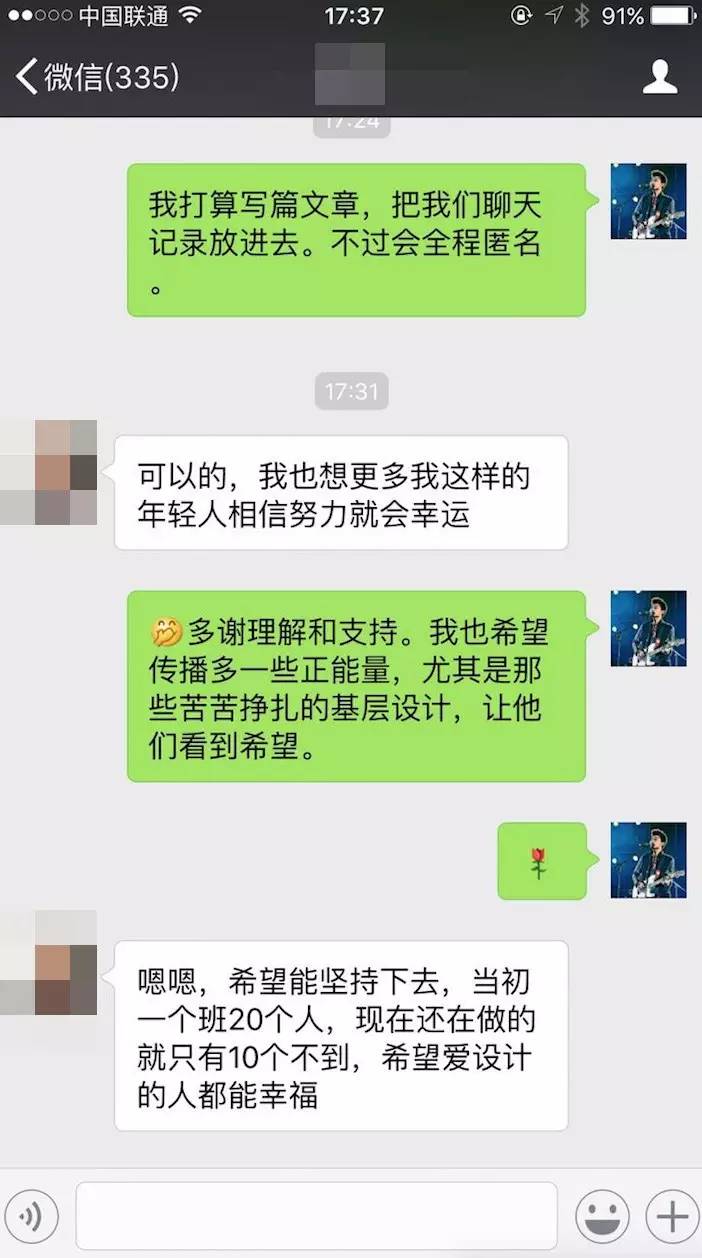The image size is (702, 1258).
Task: Go back to the 微信 chat list
Action: [x=97, y=76]
